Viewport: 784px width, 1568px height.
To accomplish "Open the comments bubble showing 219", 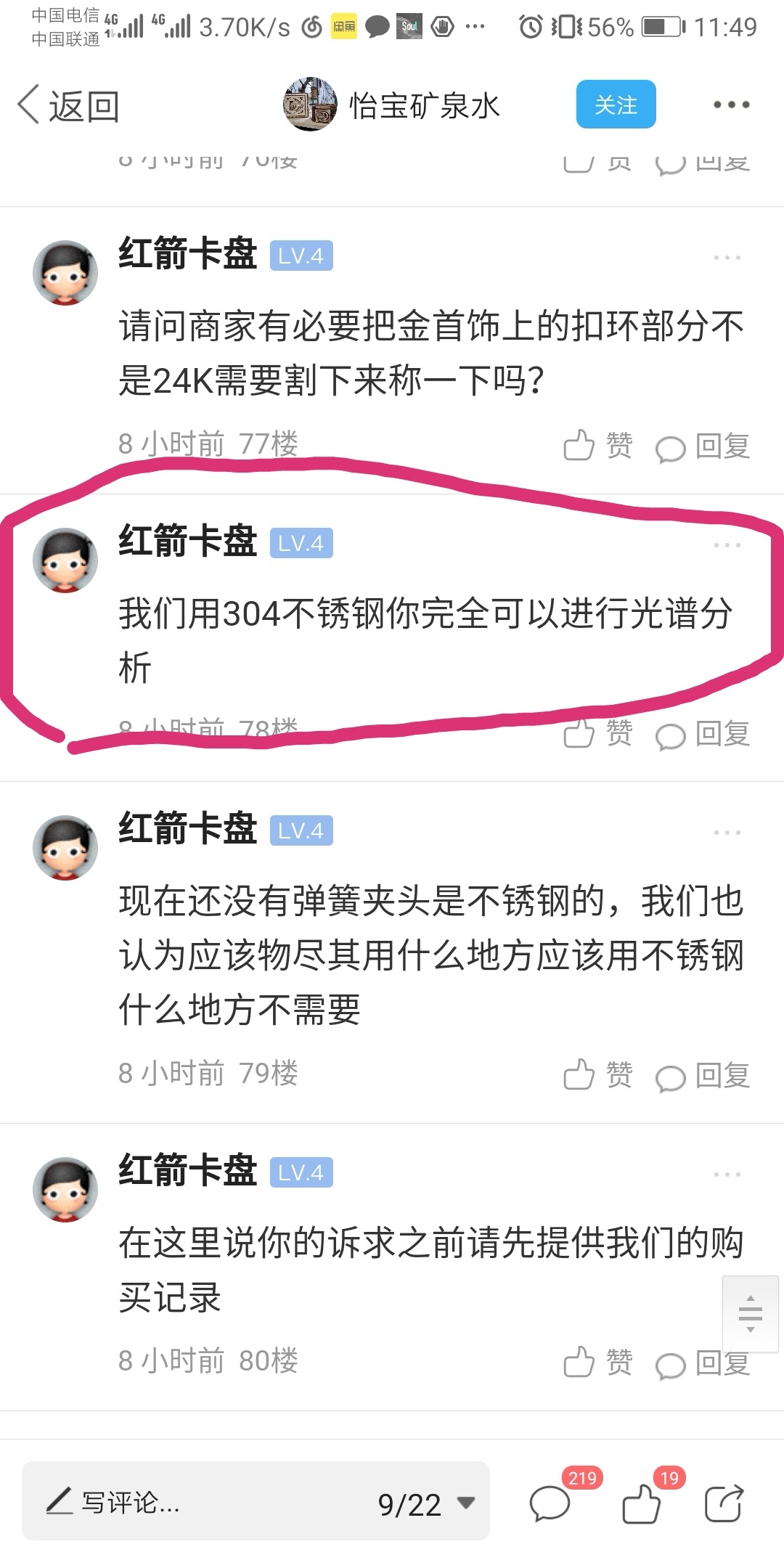I will pyautogui.click(x=550, y=1503).
